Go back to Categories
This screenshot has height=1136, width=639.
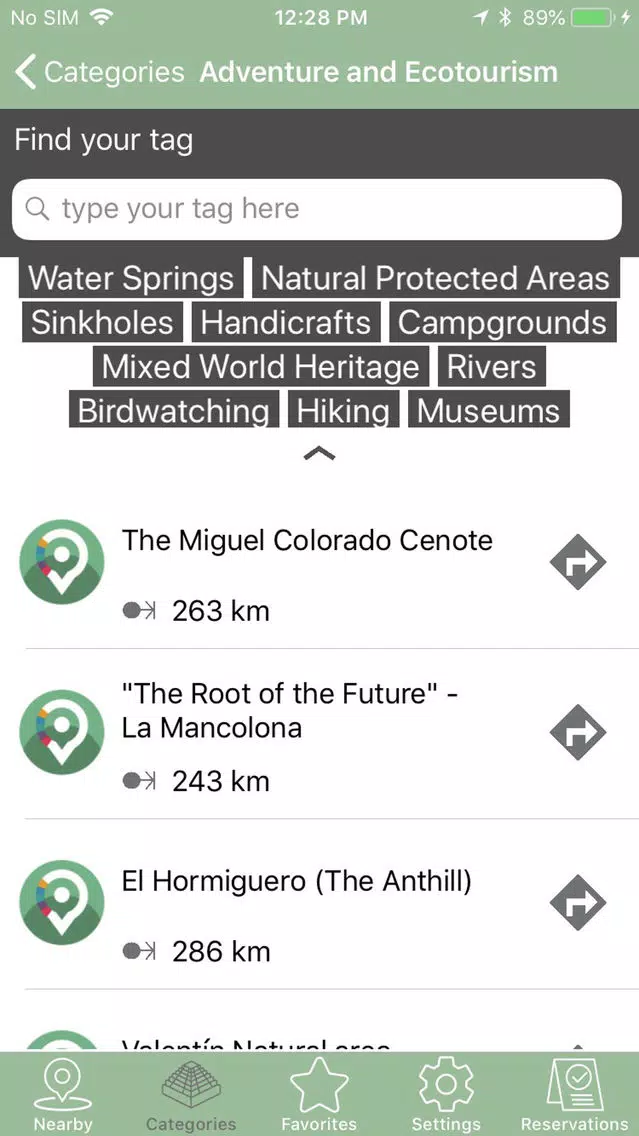[x=100, y=72]
